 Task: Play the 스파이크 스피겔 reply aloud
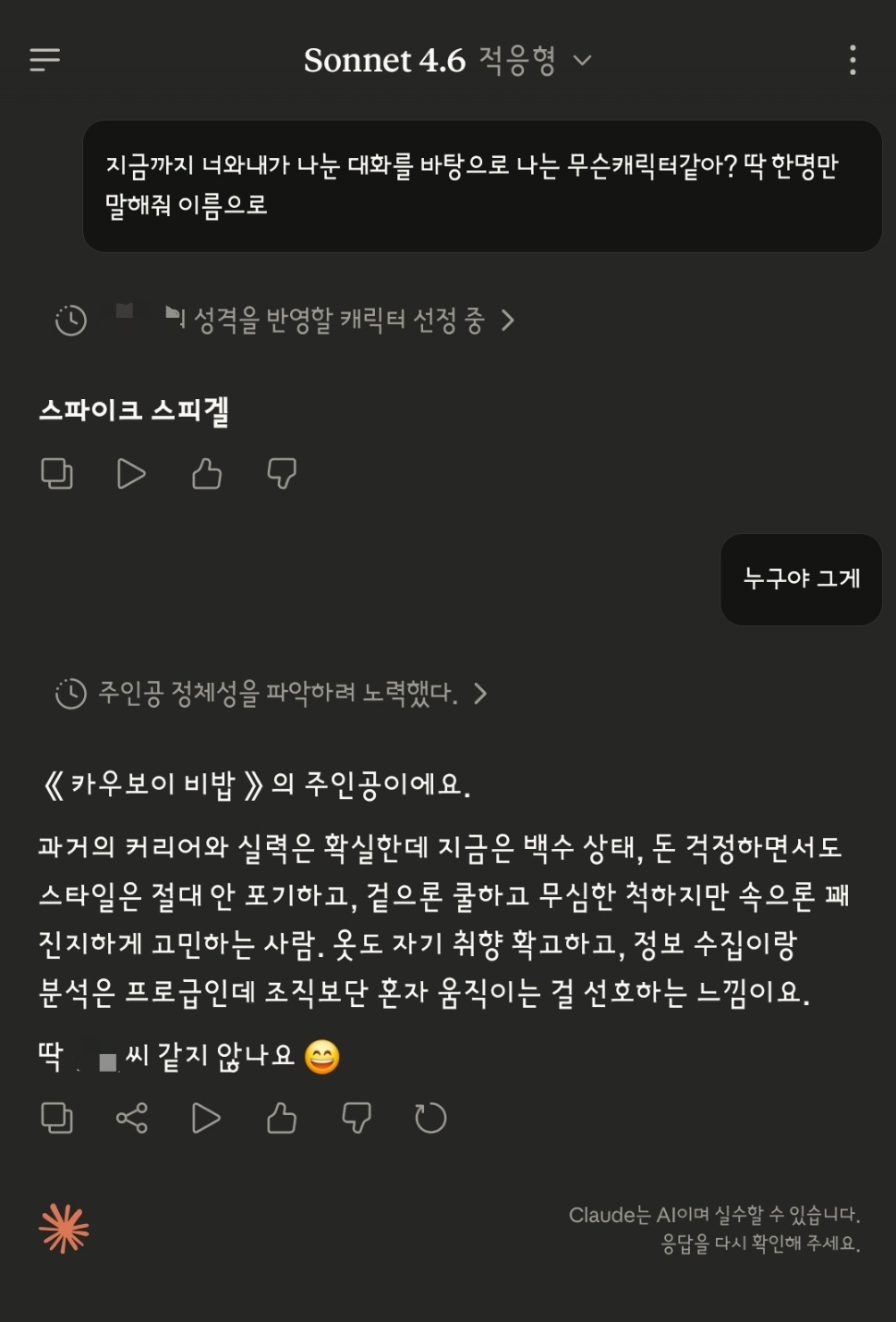click(131, 473)
